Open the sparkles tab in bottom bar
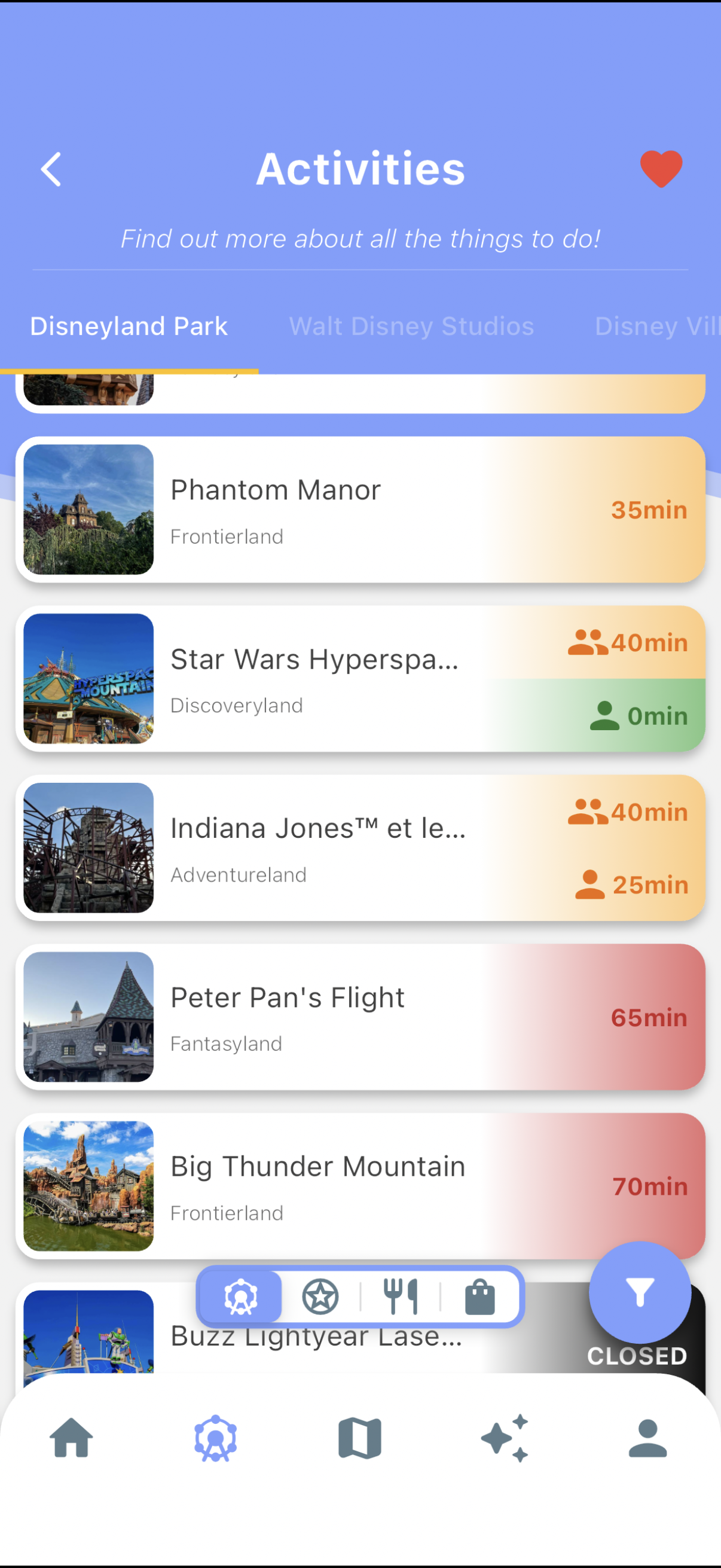Screen dimensions: 721x1568 pyautogui.click(x=505, y=1438)
